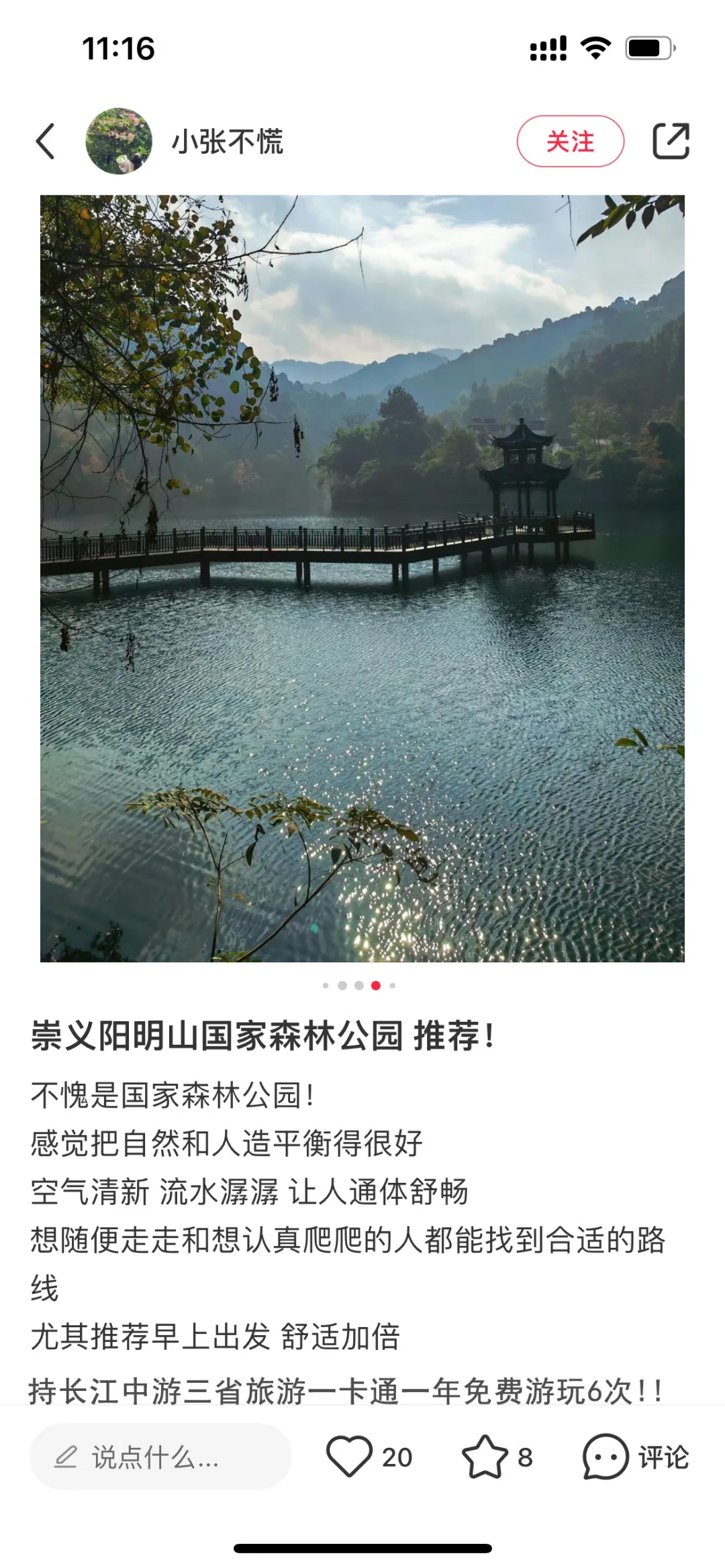Go back using the top-left arrow
This screenshot has width=725, height=1568.
coord(45,142)
